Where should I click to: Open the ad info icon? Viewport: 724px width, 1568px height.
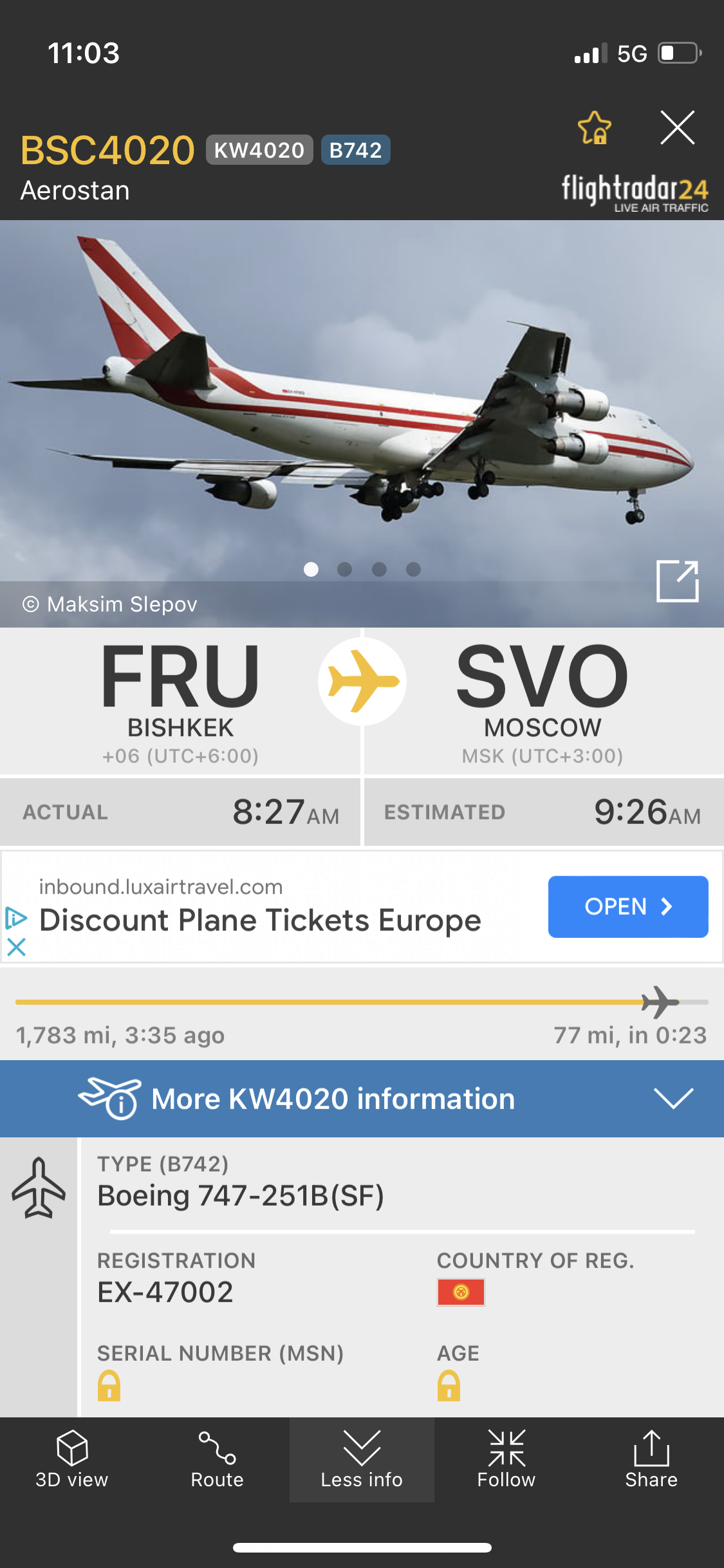click(x=16, y=918)
